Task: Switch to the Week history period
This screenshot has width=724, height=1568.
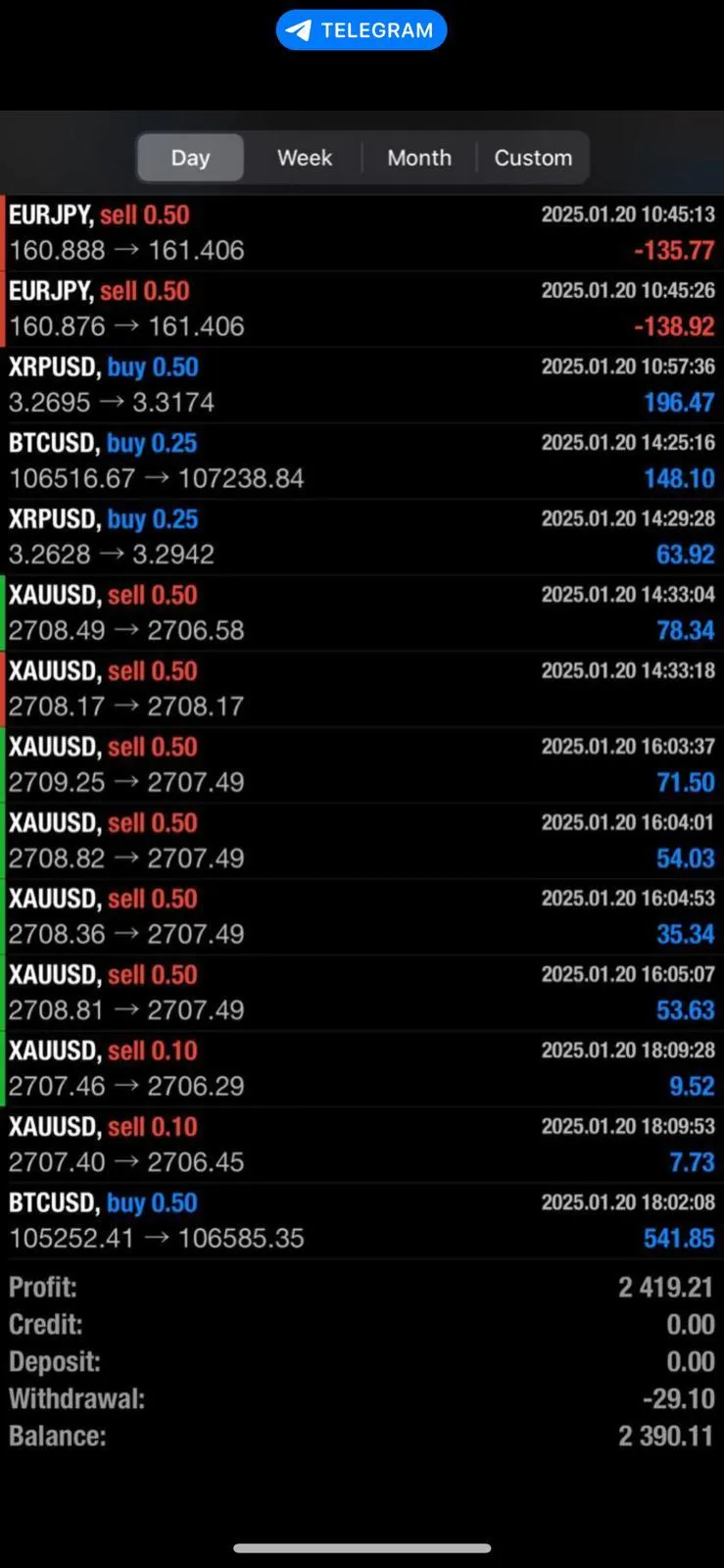Action: point(305,158)
